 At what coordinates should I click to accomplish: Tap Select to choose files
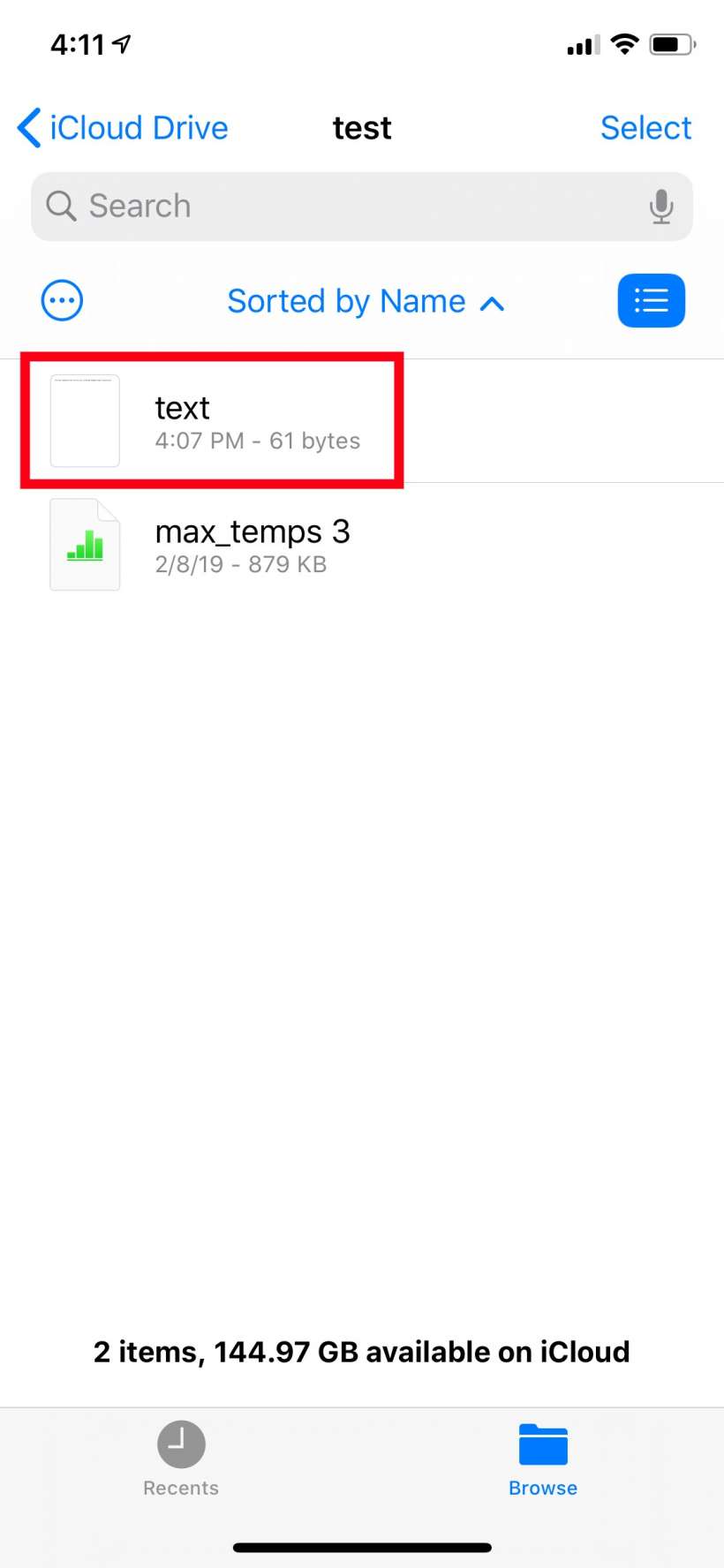coord(645,128)
